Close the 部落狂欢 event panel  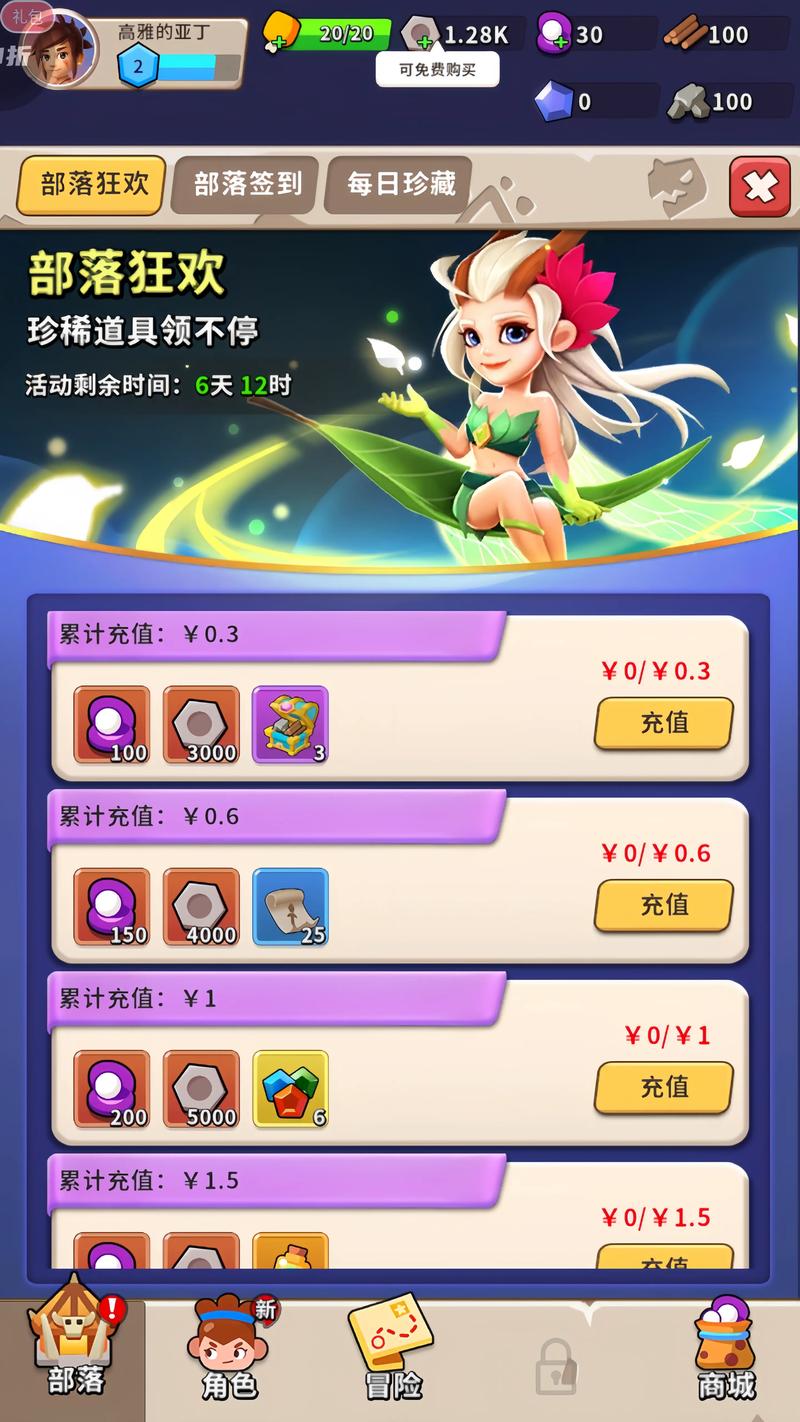click(759, 186)
